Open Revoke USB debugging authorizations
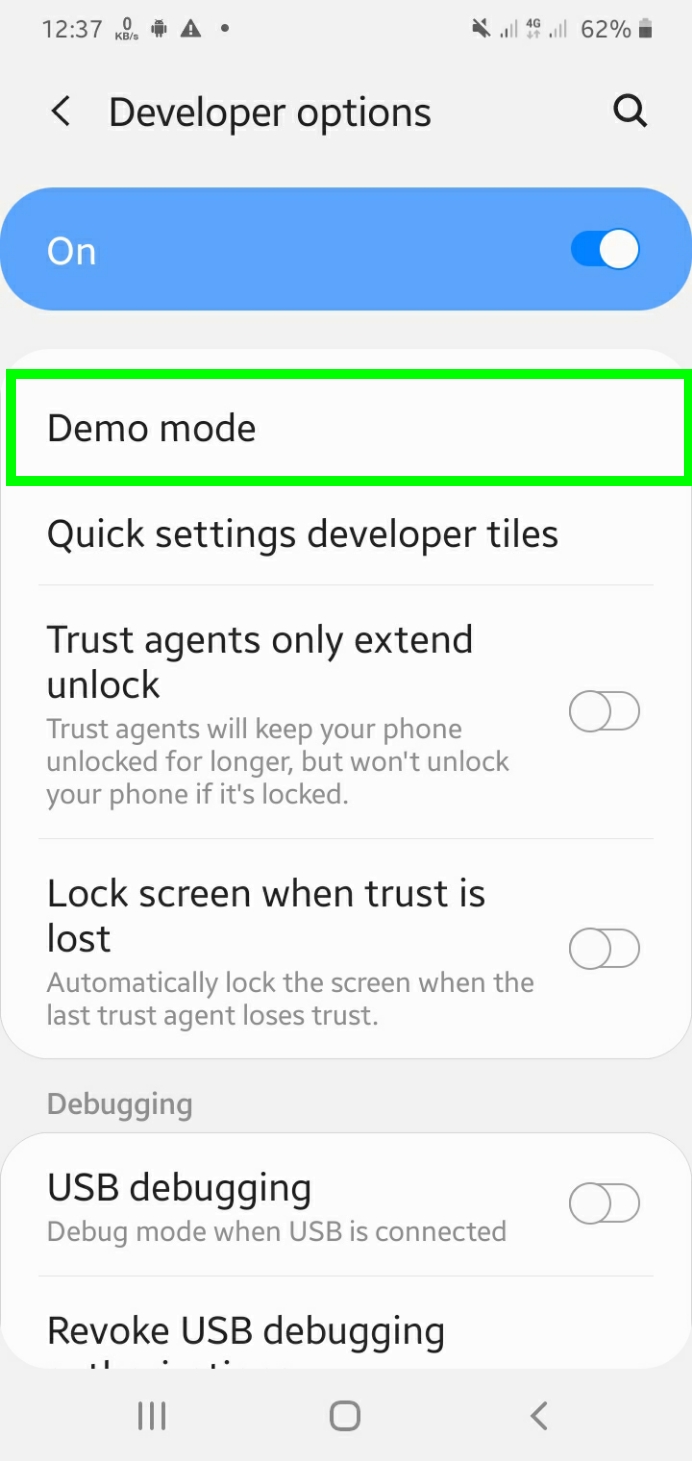692x1461 pixels. point(300,1332)
